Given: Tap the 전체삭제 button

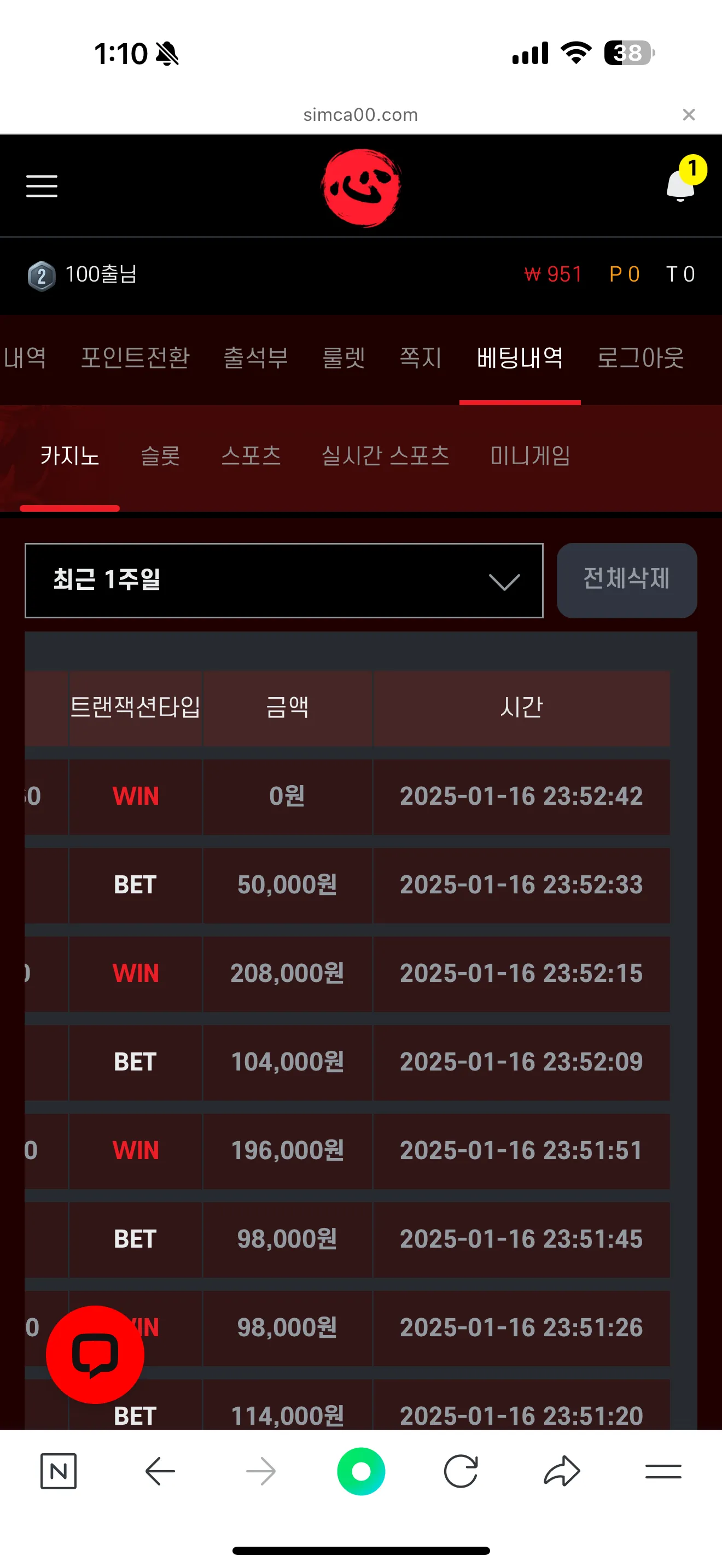Looking at the screenshot, I should [x=626, y=580].
